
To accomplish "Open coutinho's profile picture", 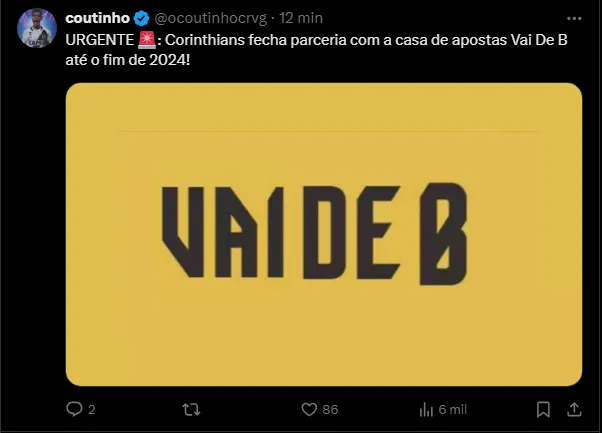I will coord(37,28).
